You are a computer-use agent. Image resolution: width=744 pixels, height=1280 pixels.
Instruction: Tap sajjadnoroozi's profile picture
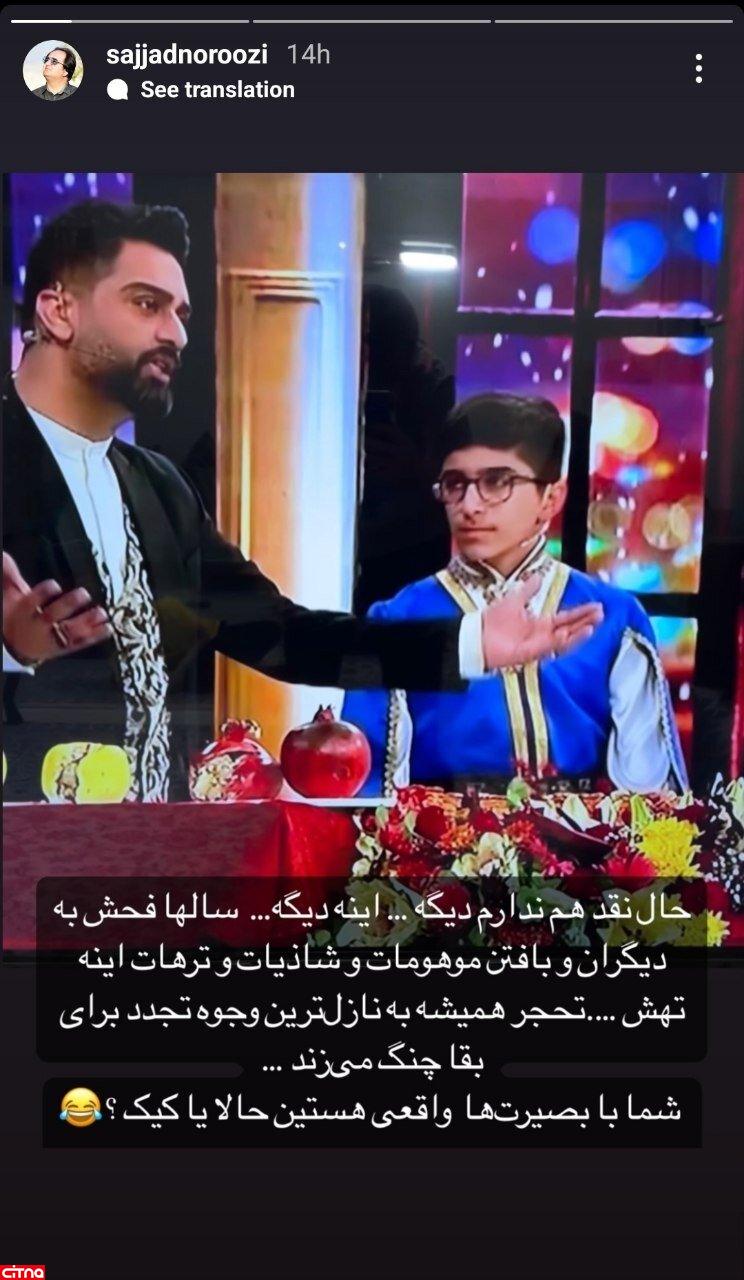[x=53, y=70]
